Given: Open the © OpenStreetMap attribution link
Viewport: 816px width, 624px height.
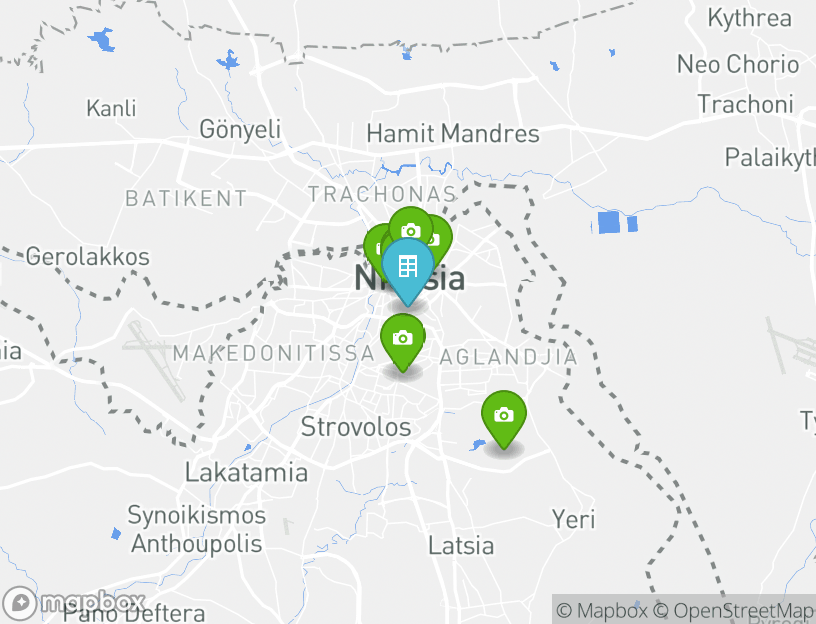Looking at the screenshot, I should 734,610.
